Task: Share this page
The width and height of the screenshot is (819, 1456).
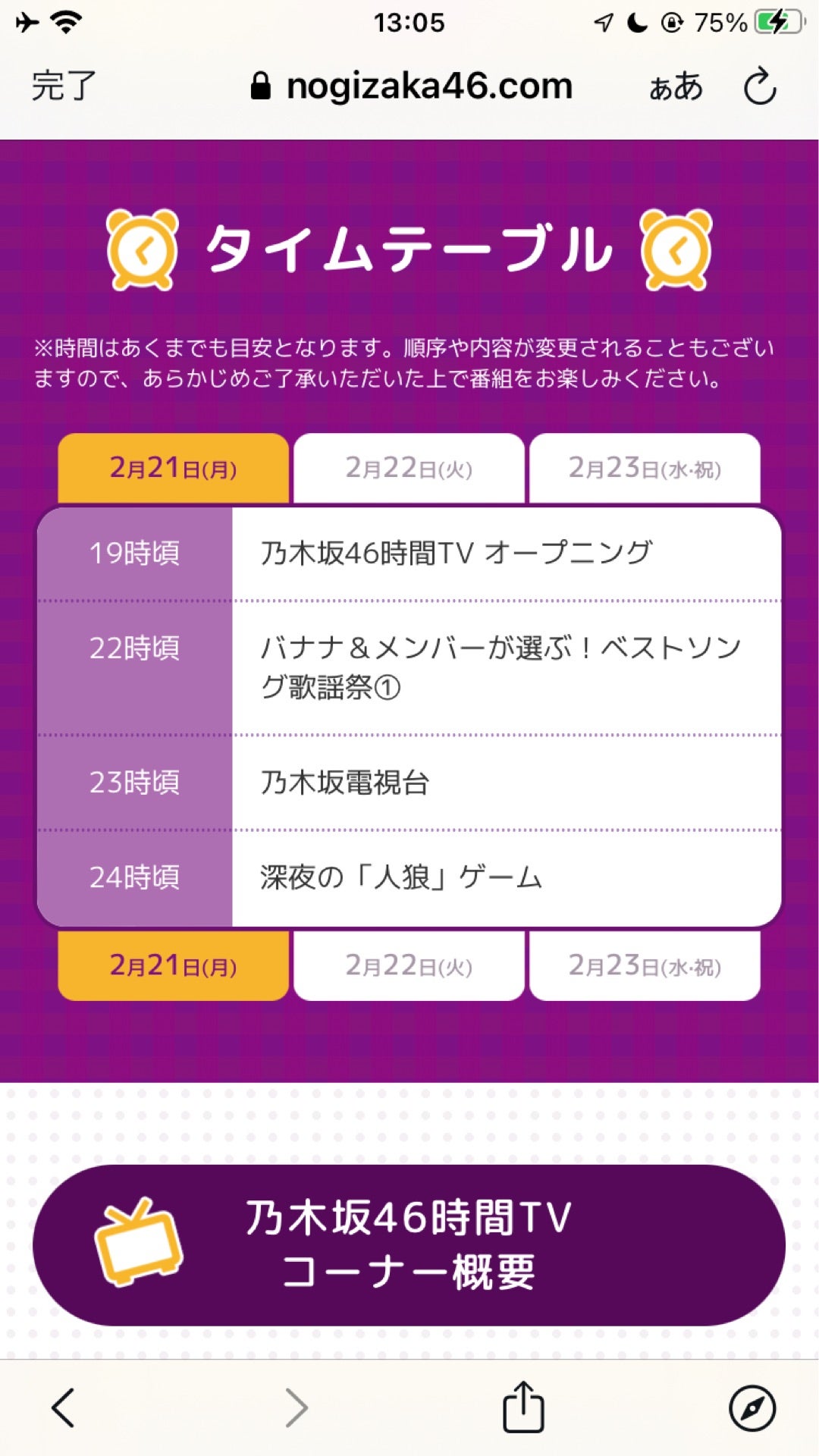Action: (523, 1407)
